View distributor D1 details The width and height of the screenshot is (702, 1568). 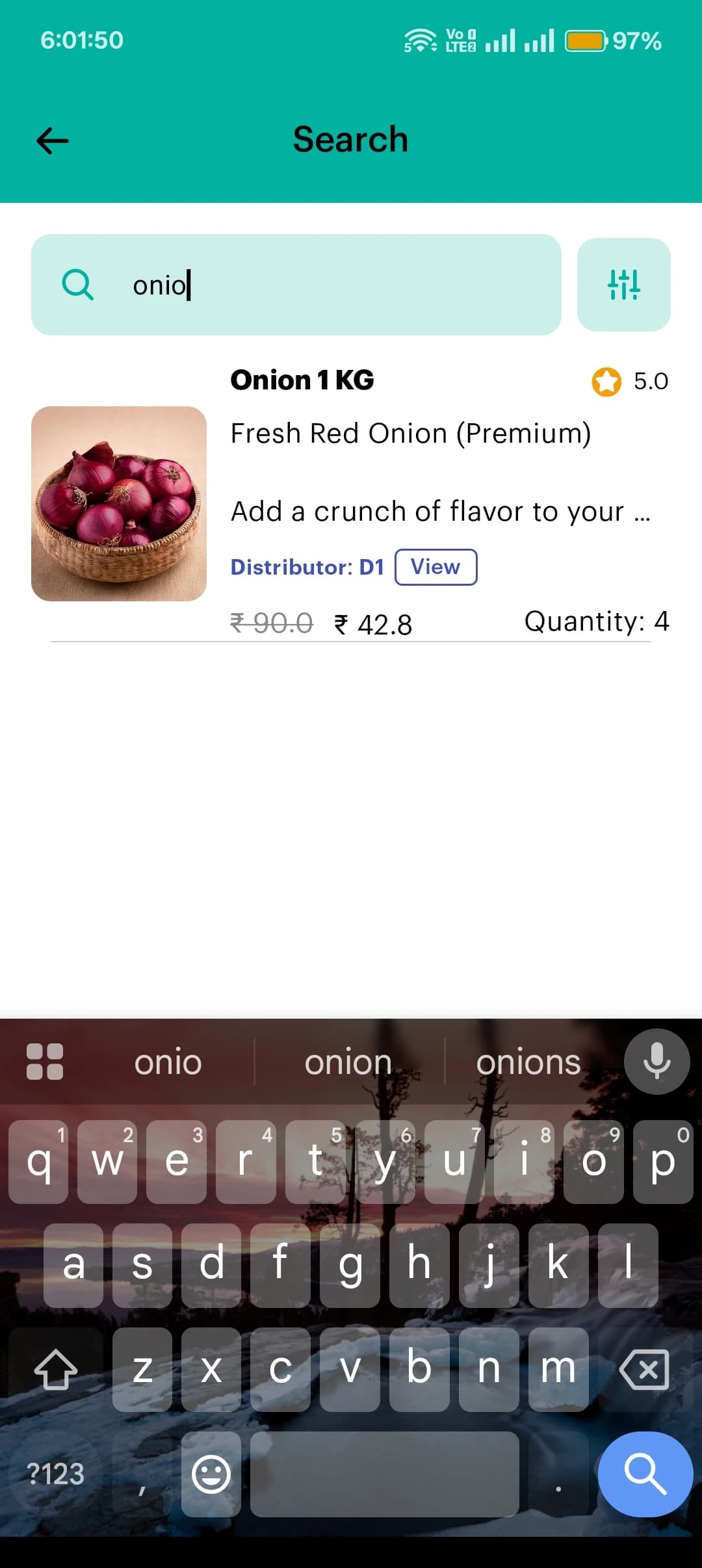(x=435, y=567)
